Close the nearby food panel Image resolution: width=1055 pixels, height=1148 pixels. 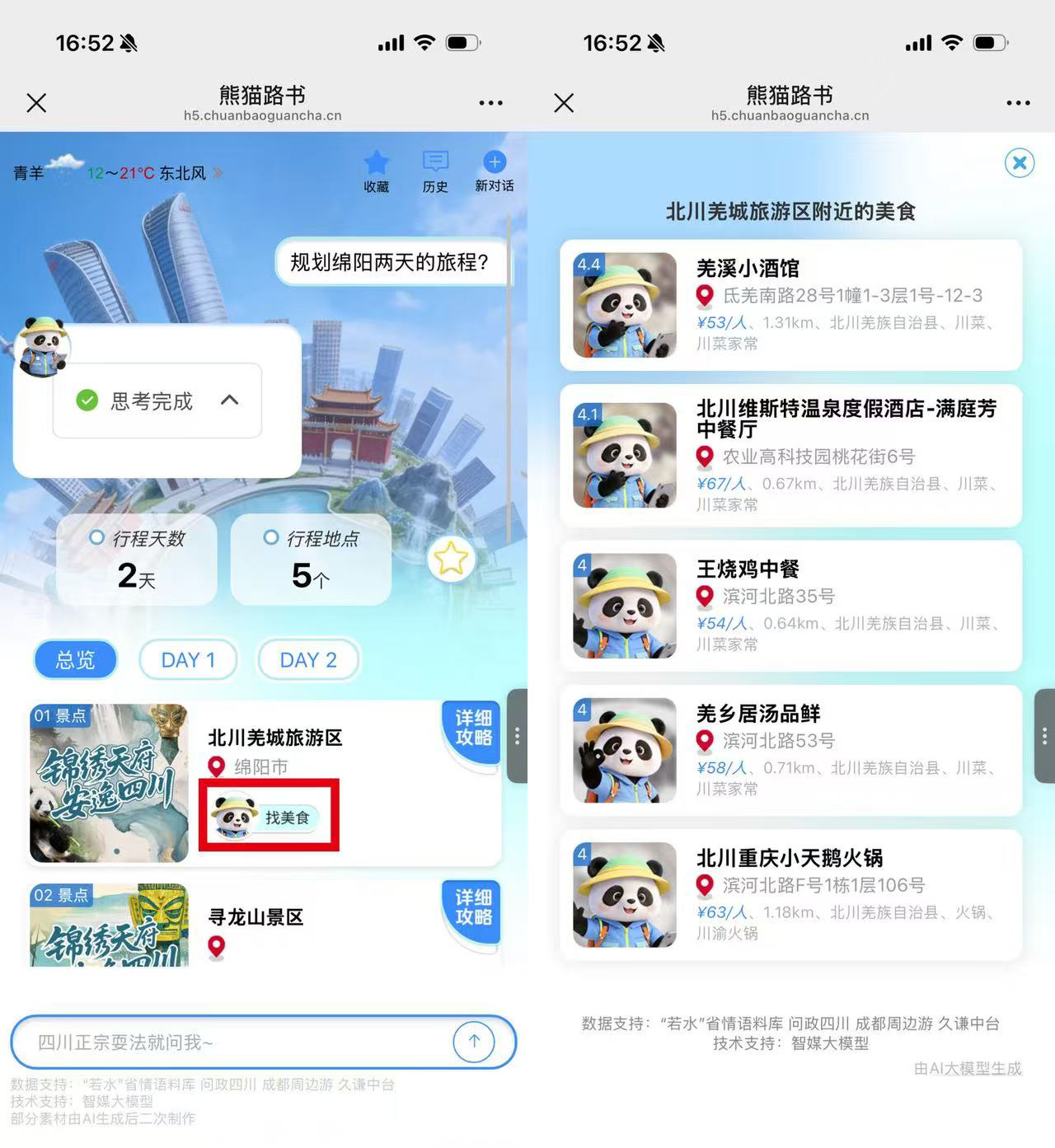pos(1020,162)
